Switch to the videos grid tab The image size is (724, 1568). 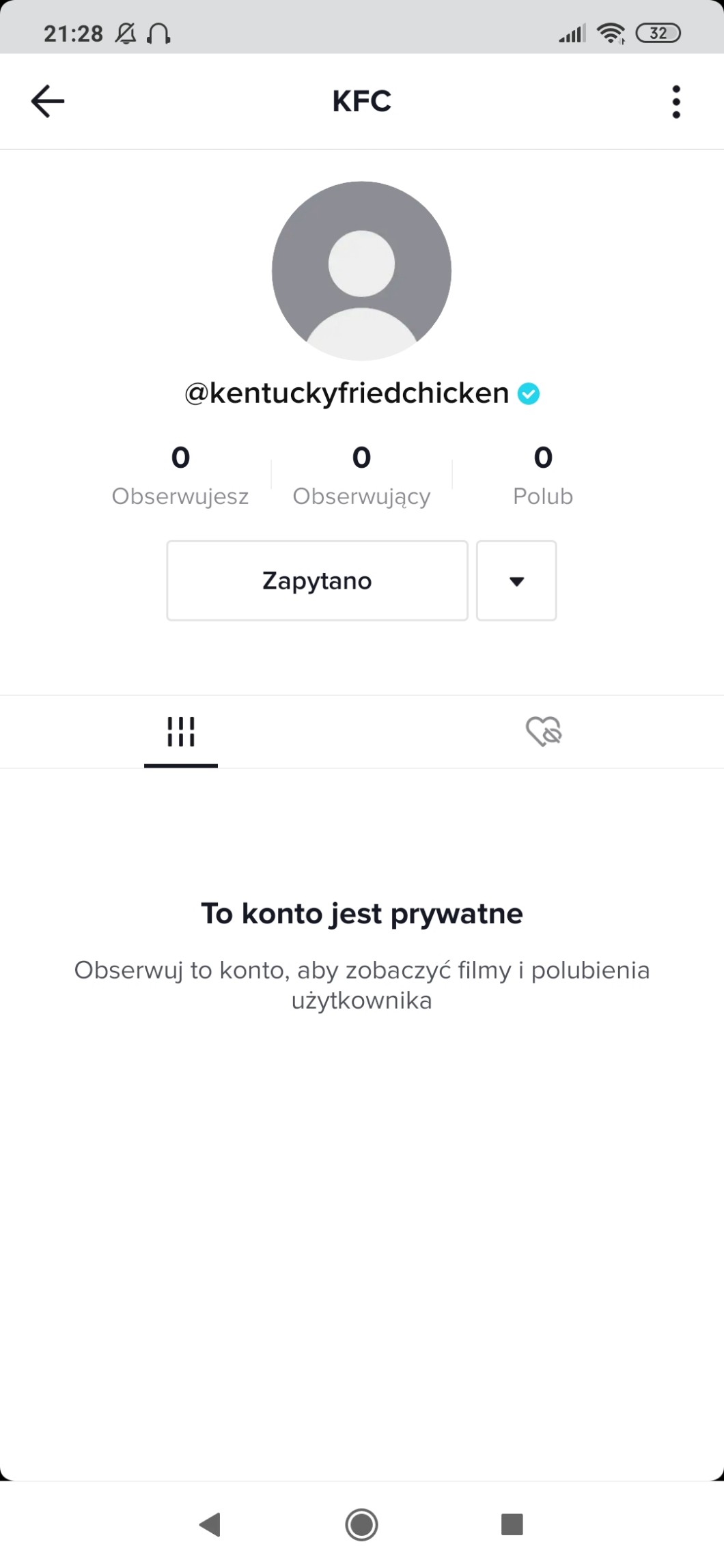[181, 732]
